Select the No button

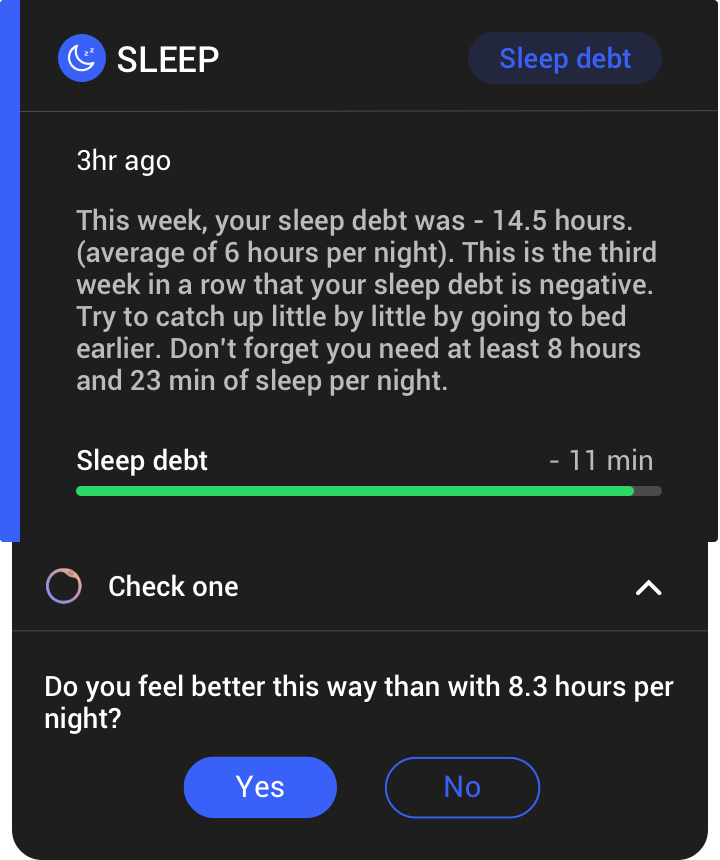coord(462,787)
